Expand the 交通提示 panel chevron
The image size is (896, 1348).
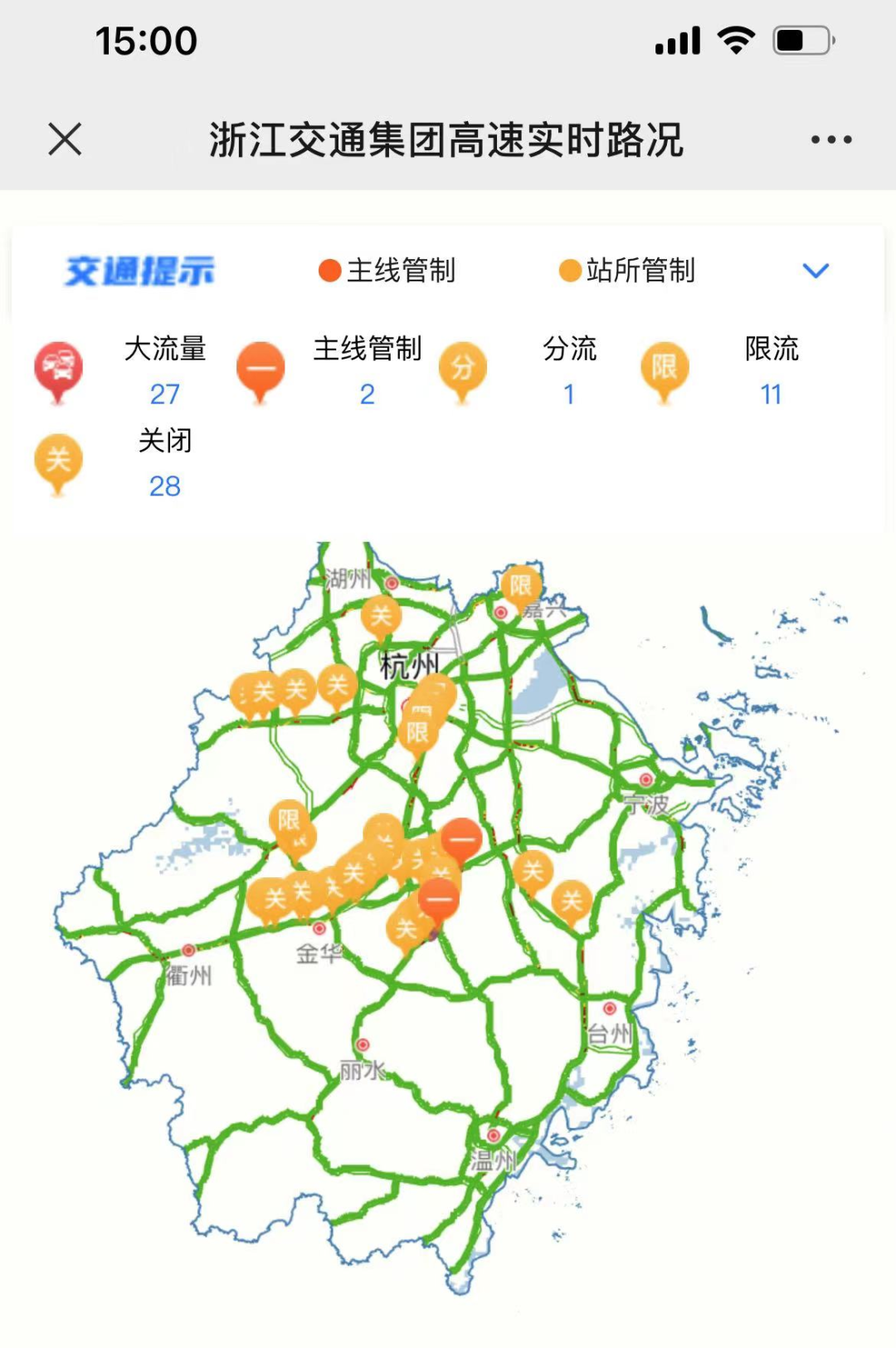816,271
